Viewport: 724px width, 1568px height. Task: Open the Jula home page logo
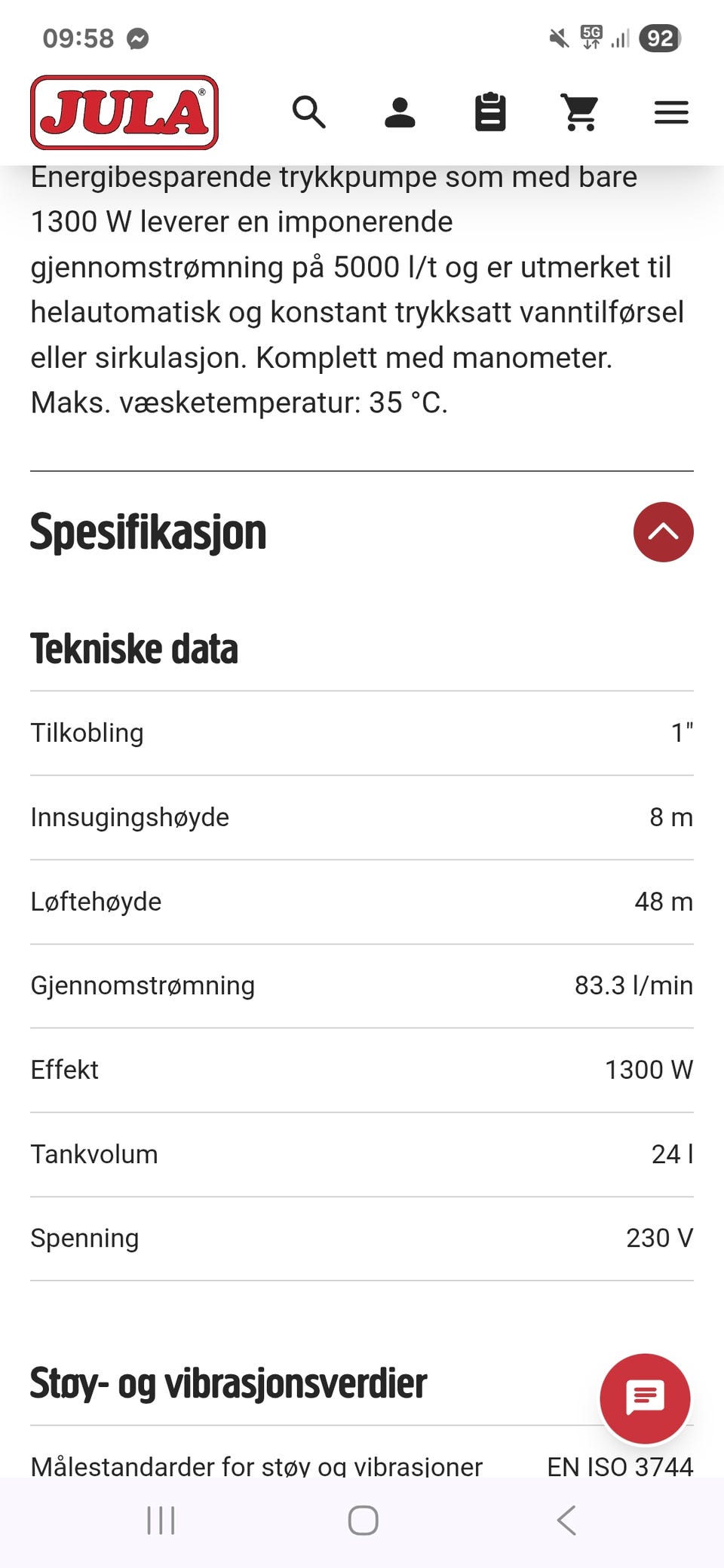click(x=124, y=112)
